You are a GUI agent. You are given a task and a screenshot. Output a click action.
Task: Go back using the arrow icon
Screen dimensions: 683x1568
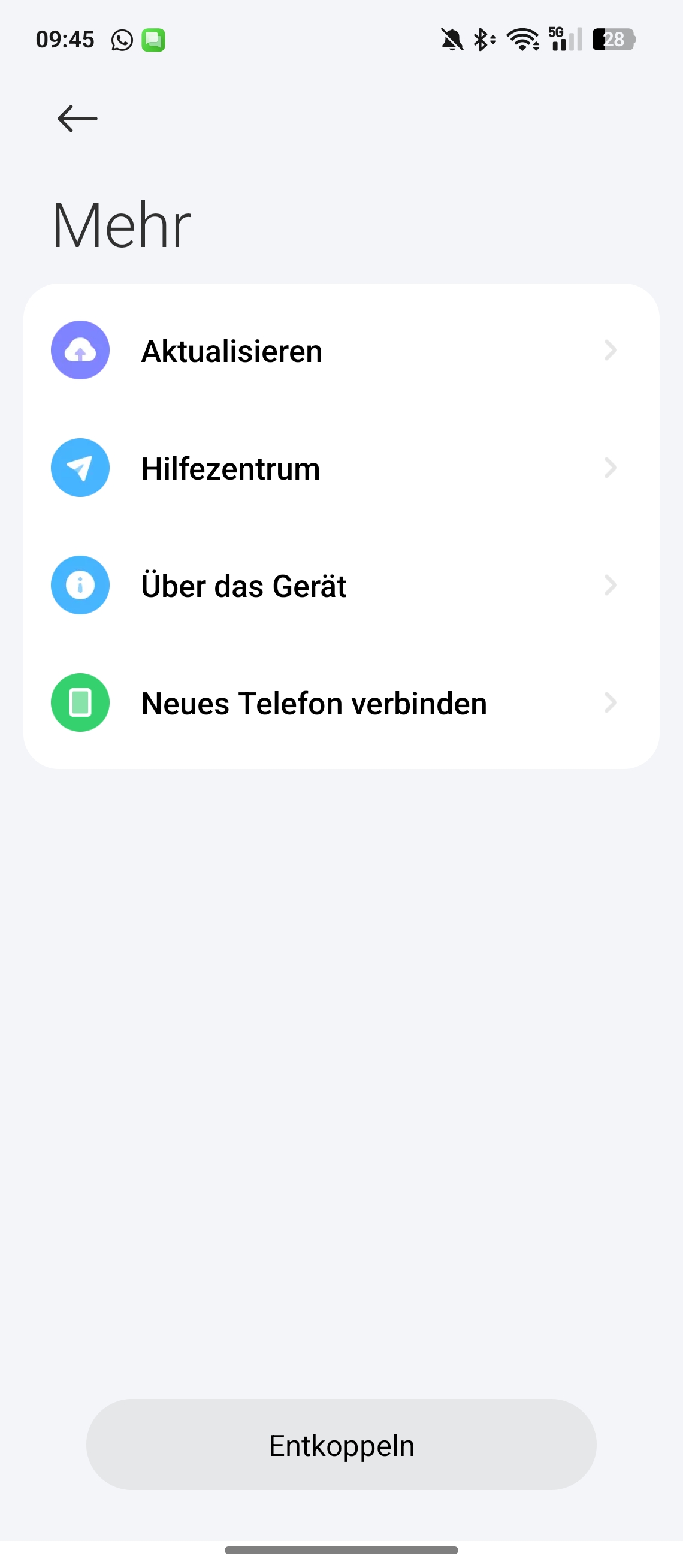click(x=77, y=118)
